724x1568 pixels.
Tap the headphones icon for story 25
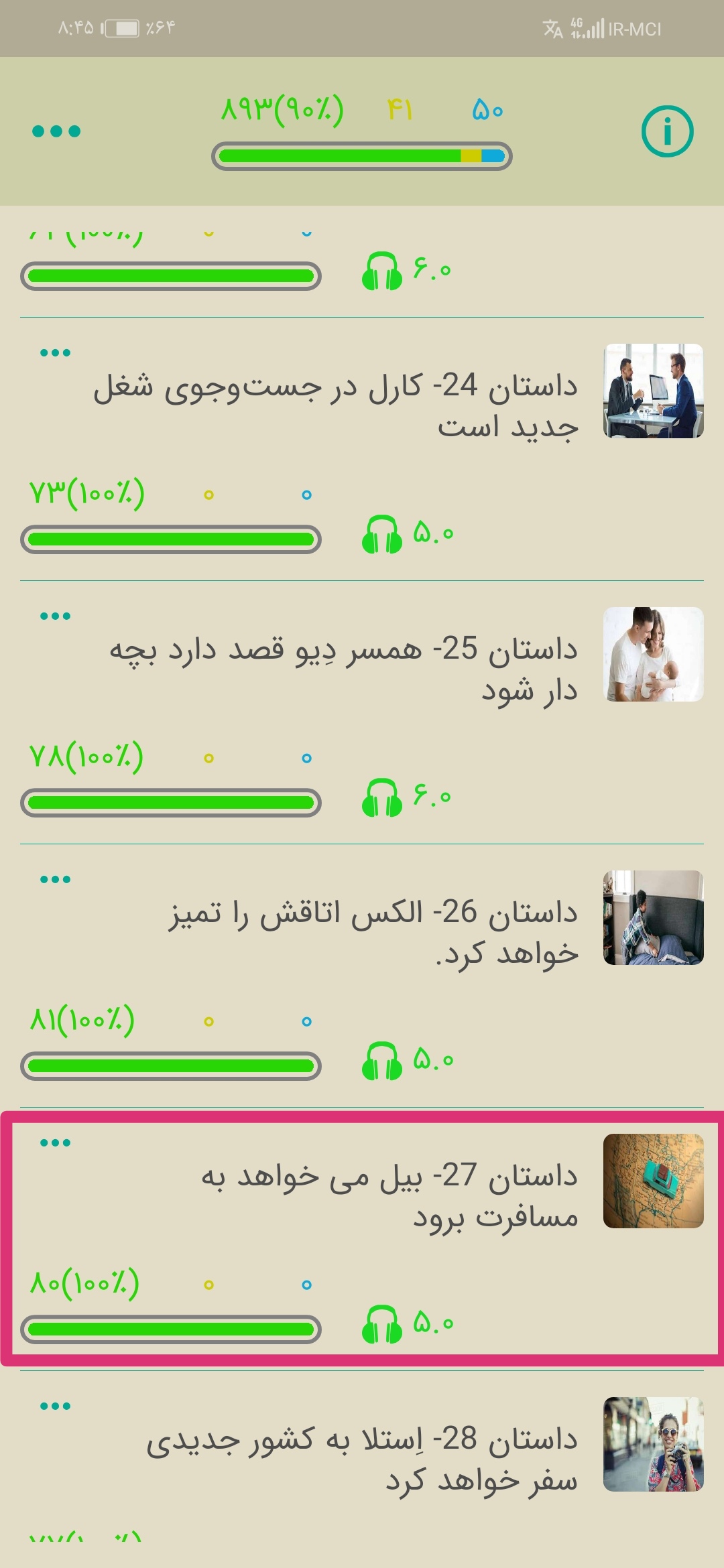[x=381, y=797]
